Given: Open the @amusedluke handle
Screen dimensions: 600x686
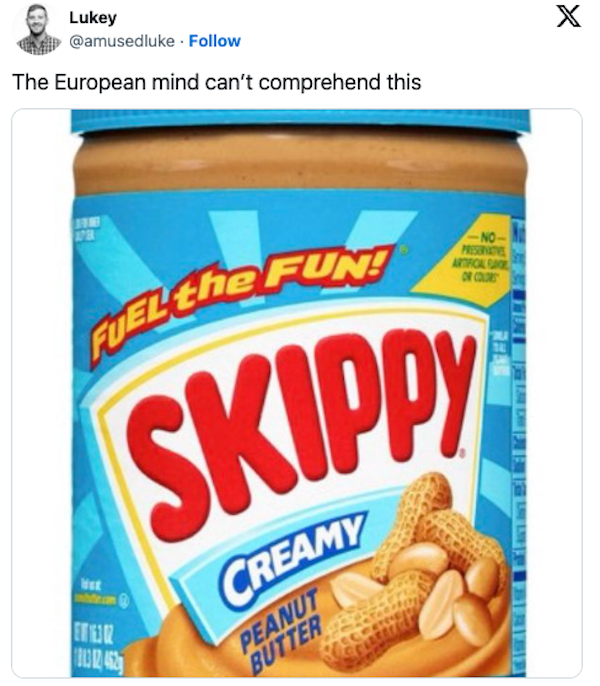Looking at the screenshot, I should click(124, 41).
